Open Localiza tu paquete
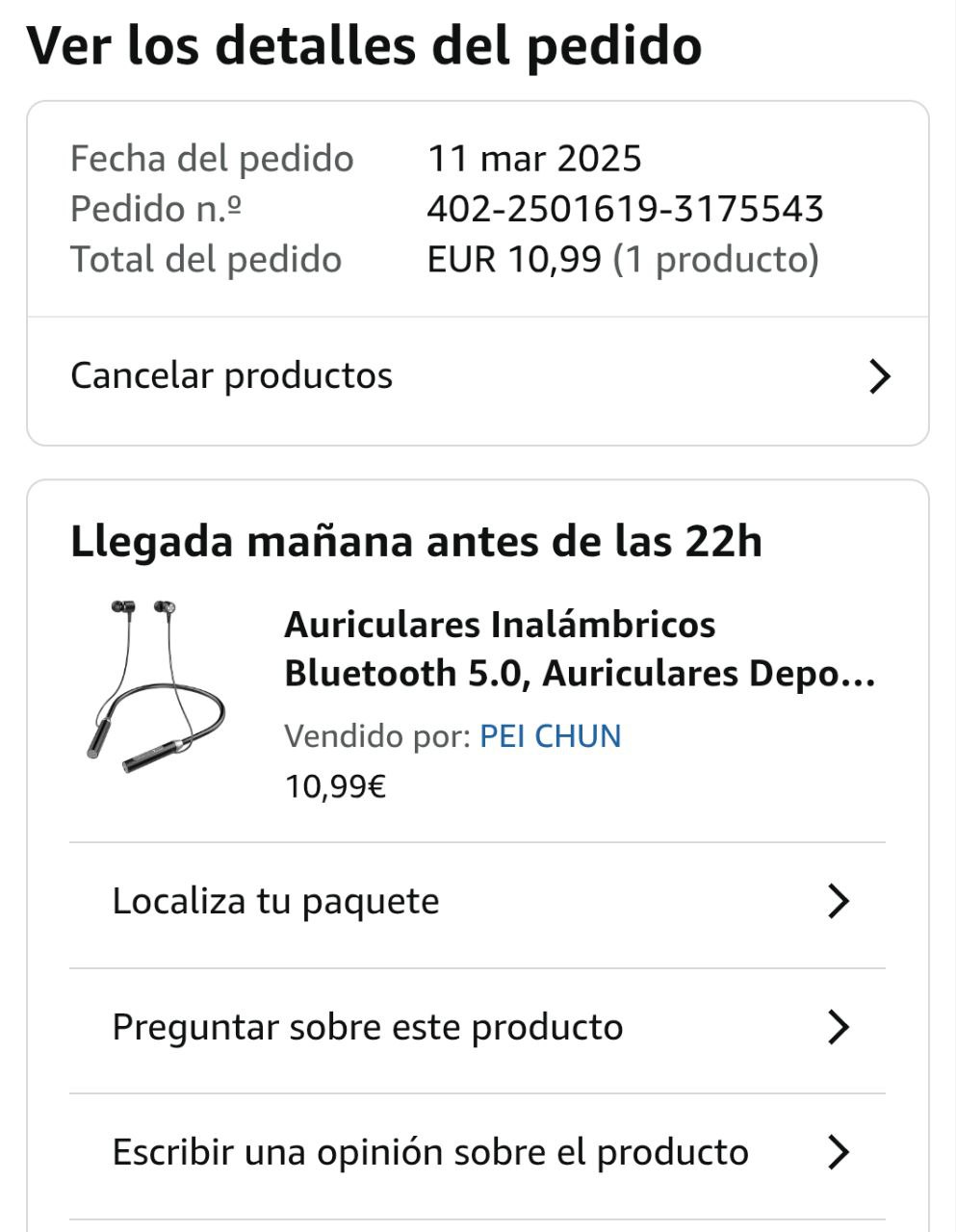This screenshot has height=1232, width=956. point(478,902)
